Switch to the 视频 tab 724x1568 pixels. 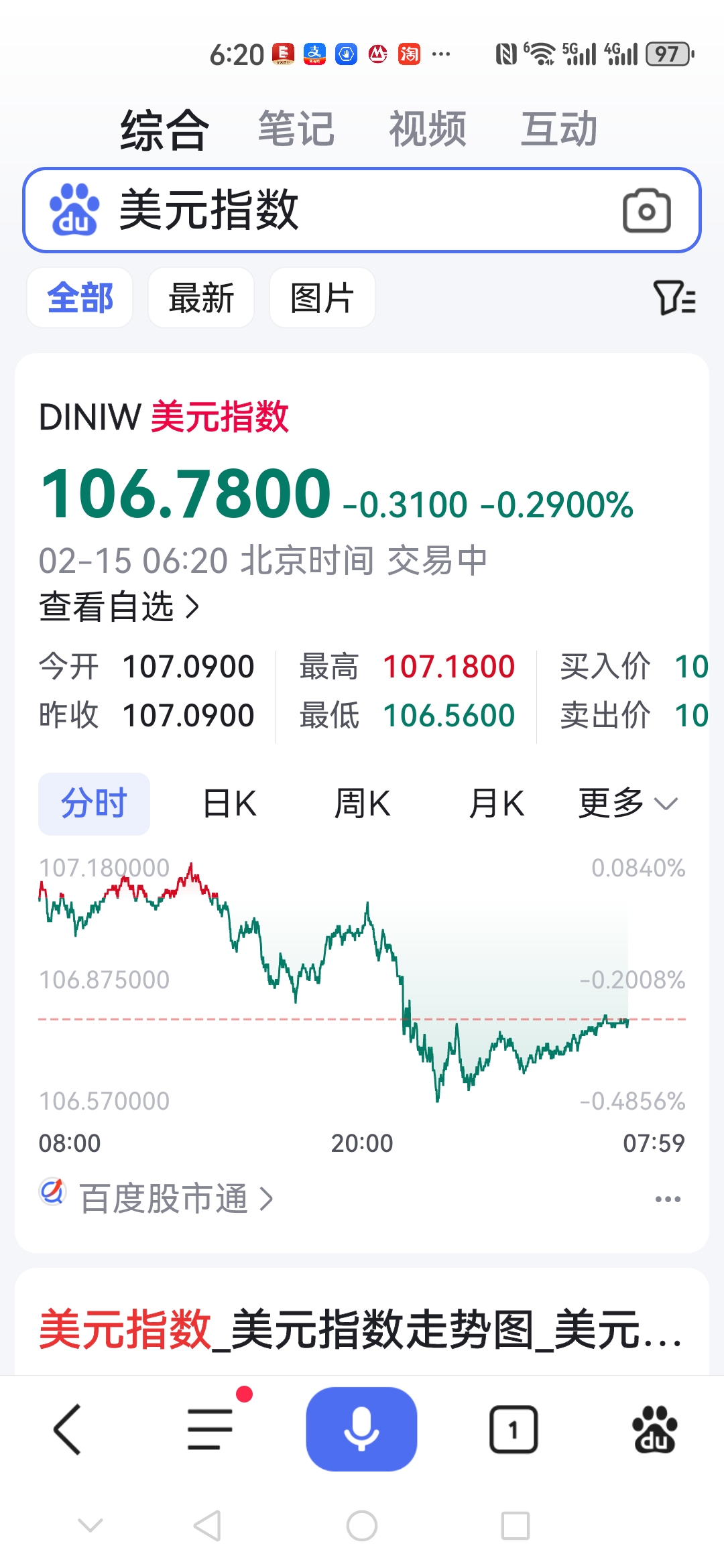tap(427, 127)
